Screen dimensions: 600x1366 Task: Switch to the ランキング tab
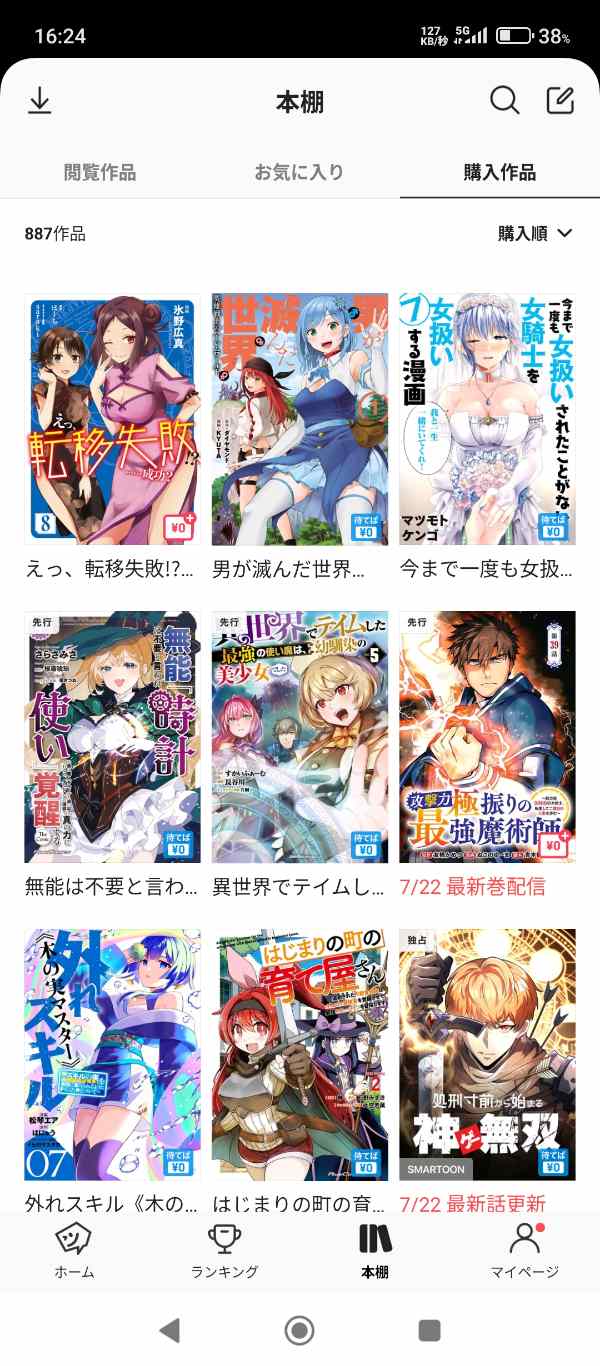tap(224, 1251)
